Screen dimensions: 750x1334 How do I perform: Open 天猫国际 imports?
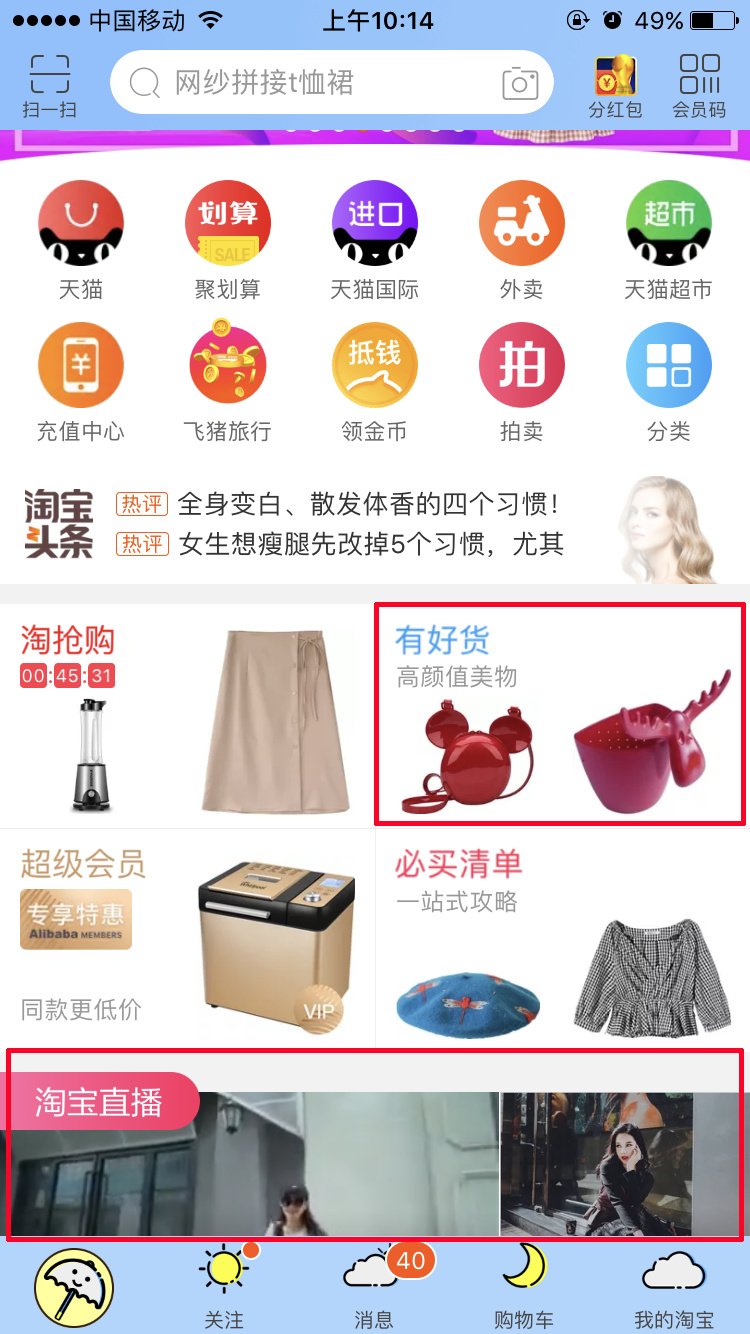coord(375,240)
